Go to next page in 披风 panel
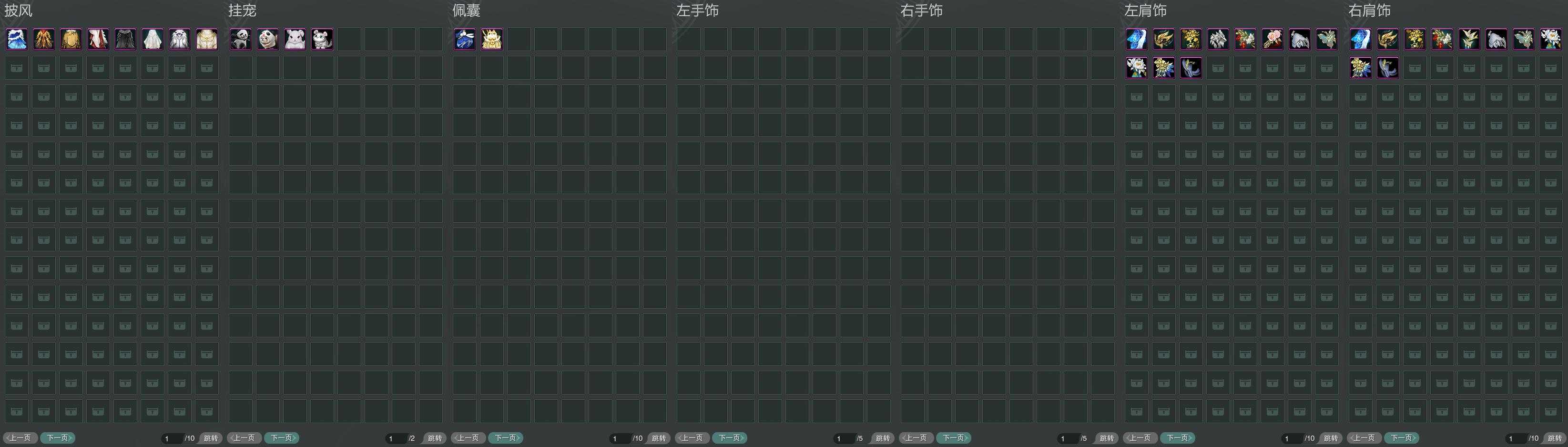Image resolution: width=1568 pixels, height=447 pixels. pos(58,438)
